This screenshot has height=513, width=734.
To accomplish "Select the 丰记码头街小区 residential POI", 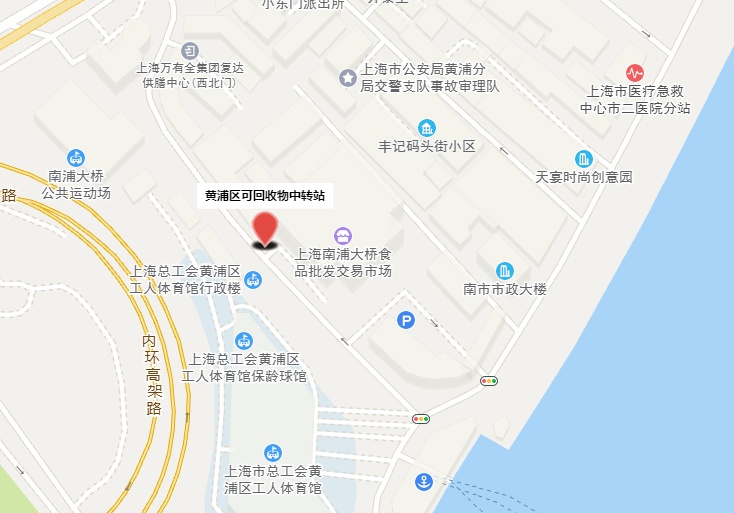I will (x=427, y=128).
